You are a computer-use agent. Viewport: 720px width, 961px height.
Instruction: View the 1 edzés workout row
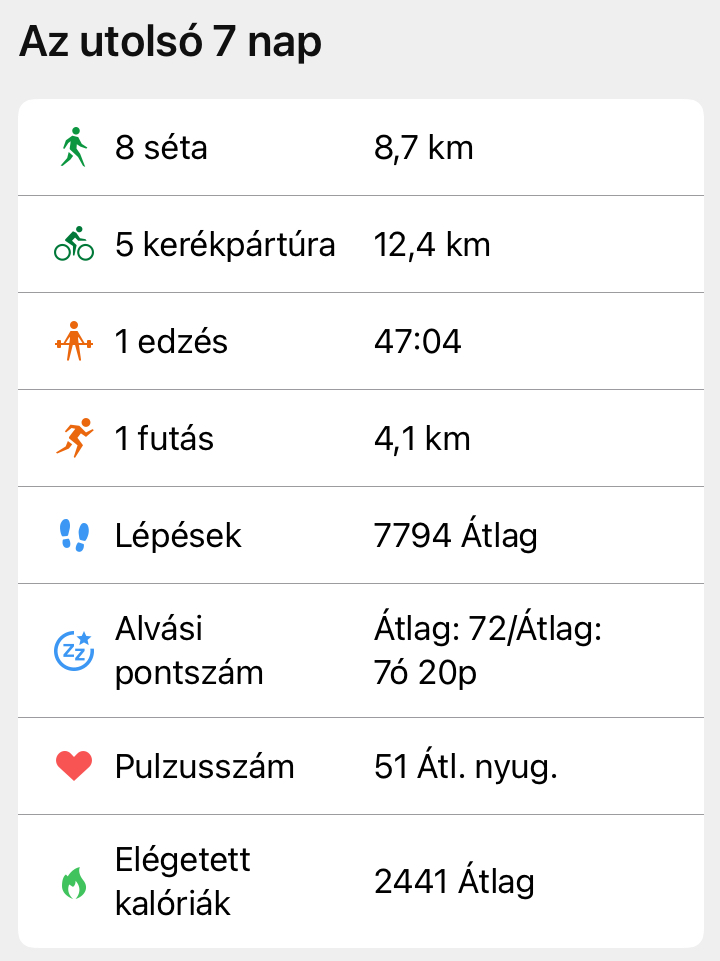[x=360, y=342]
